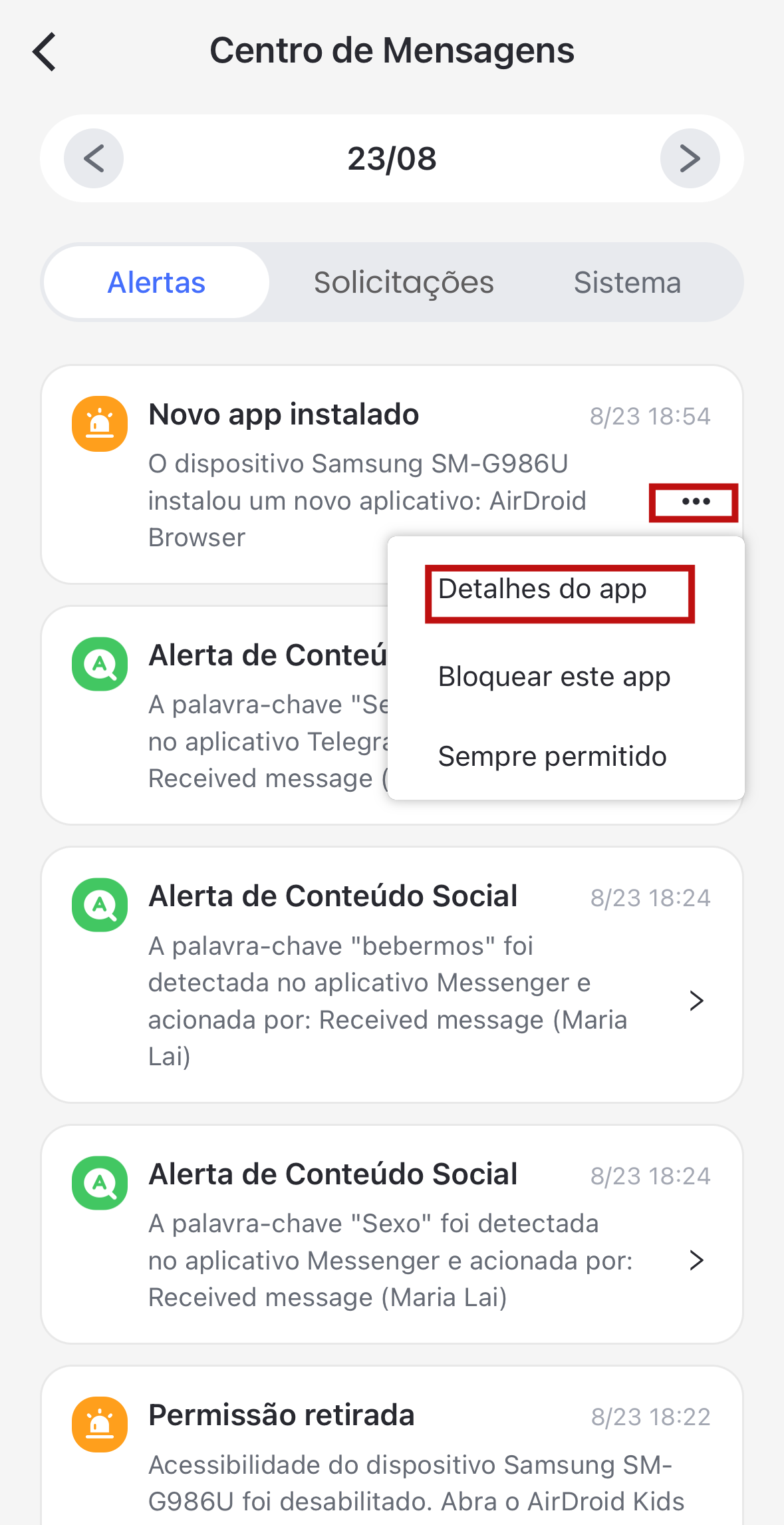The image size is (784, 1525).
Task: Click the previous day arrow on the date bar
Action: [93, 158]
